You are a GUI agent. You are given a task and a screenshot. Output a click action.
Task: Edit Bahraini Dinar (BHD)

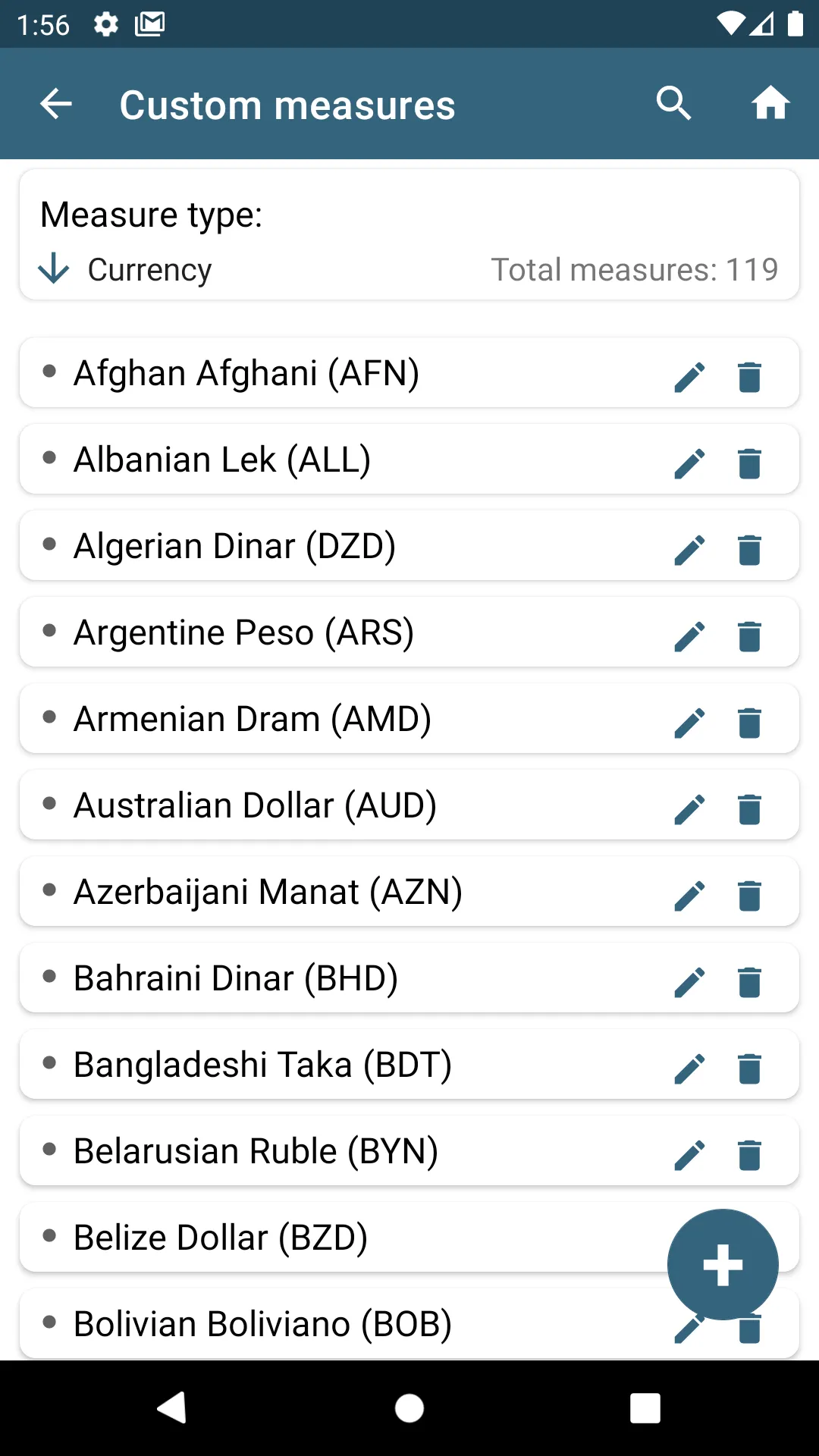tap(689, 981)
